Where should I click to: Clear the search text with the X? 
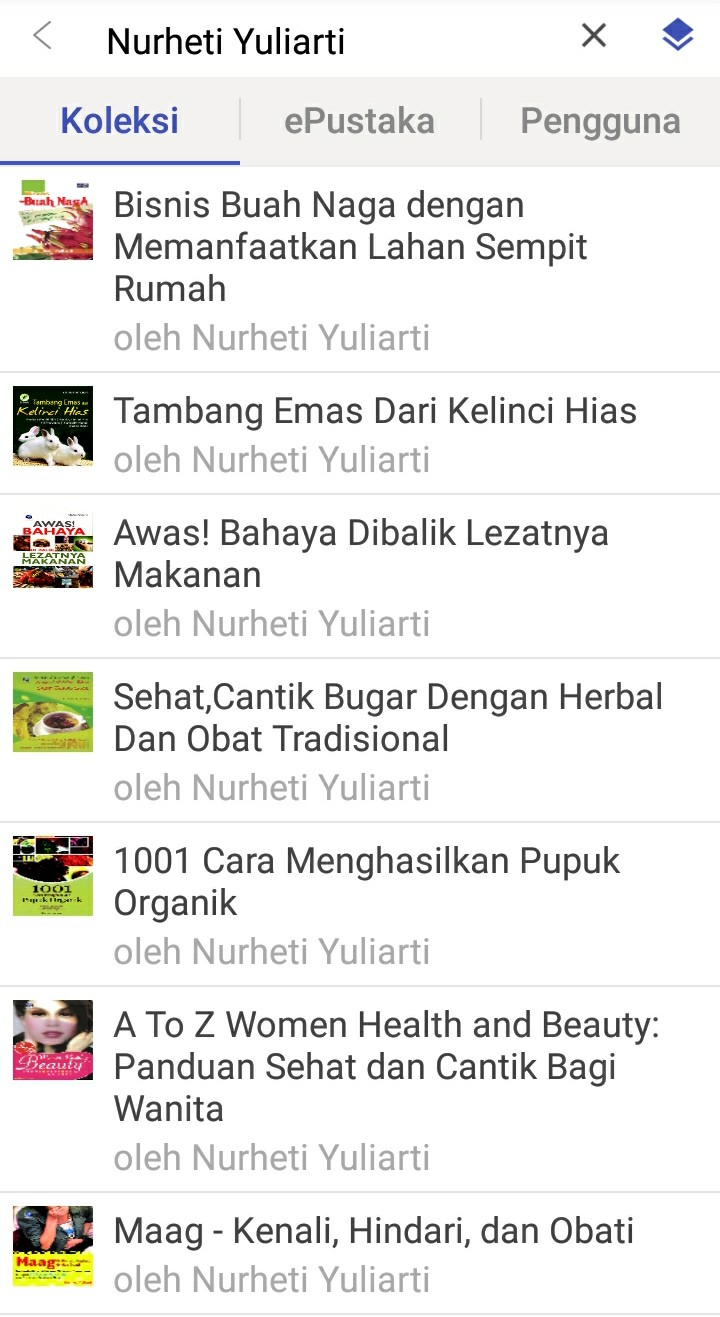point(594,37)
